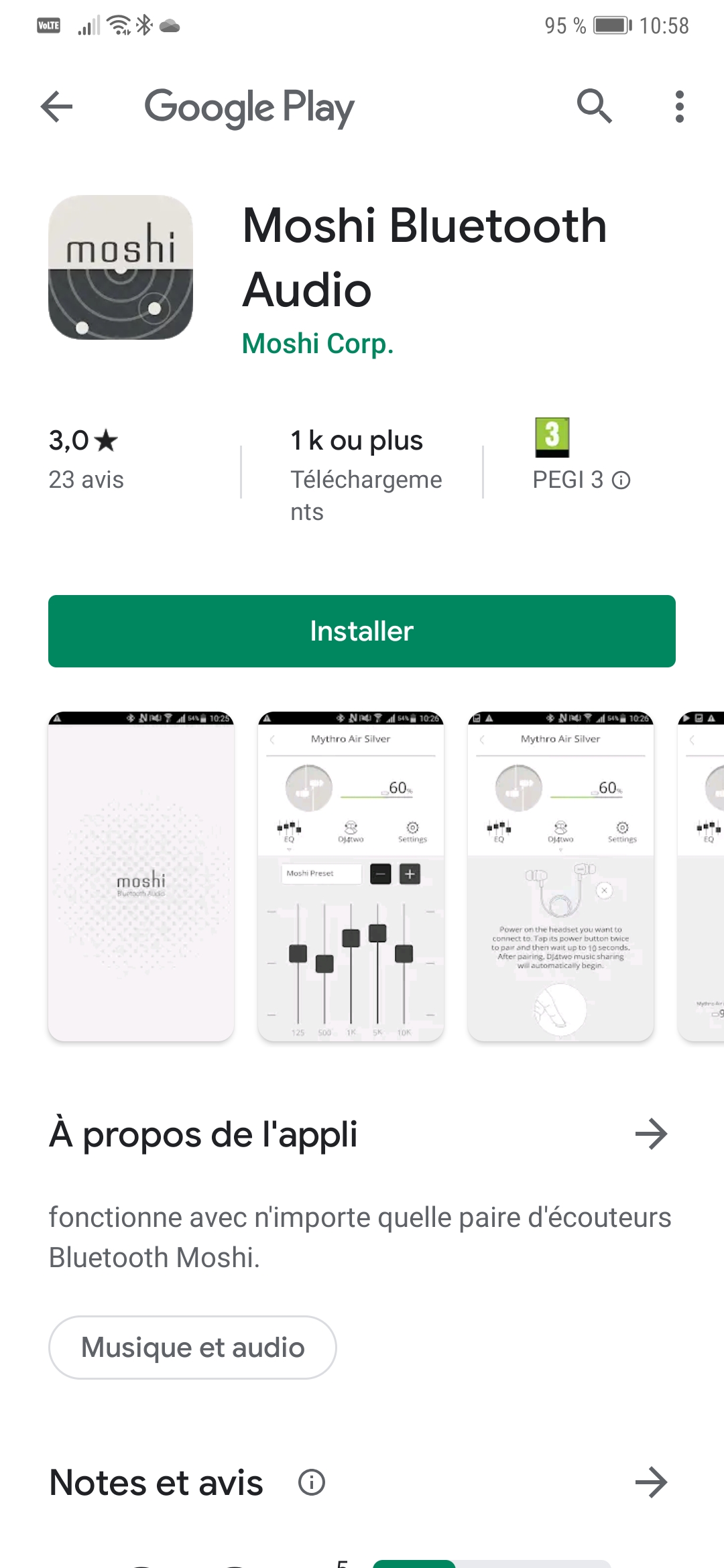
Task: Open Google Play search
Action: click(x=594, y=107)
